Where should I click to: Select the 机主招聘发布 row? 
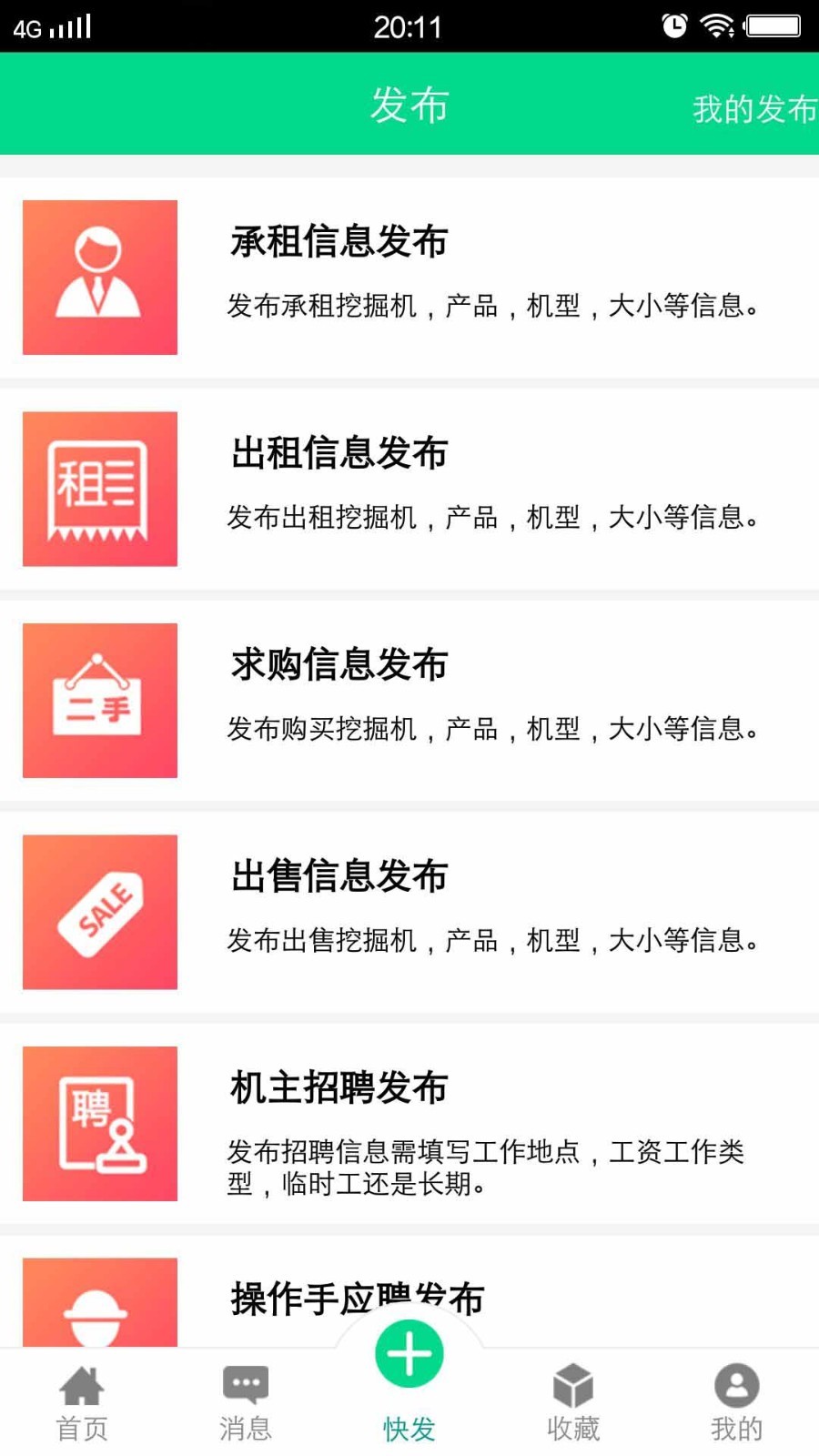(x=409, y=1123)
